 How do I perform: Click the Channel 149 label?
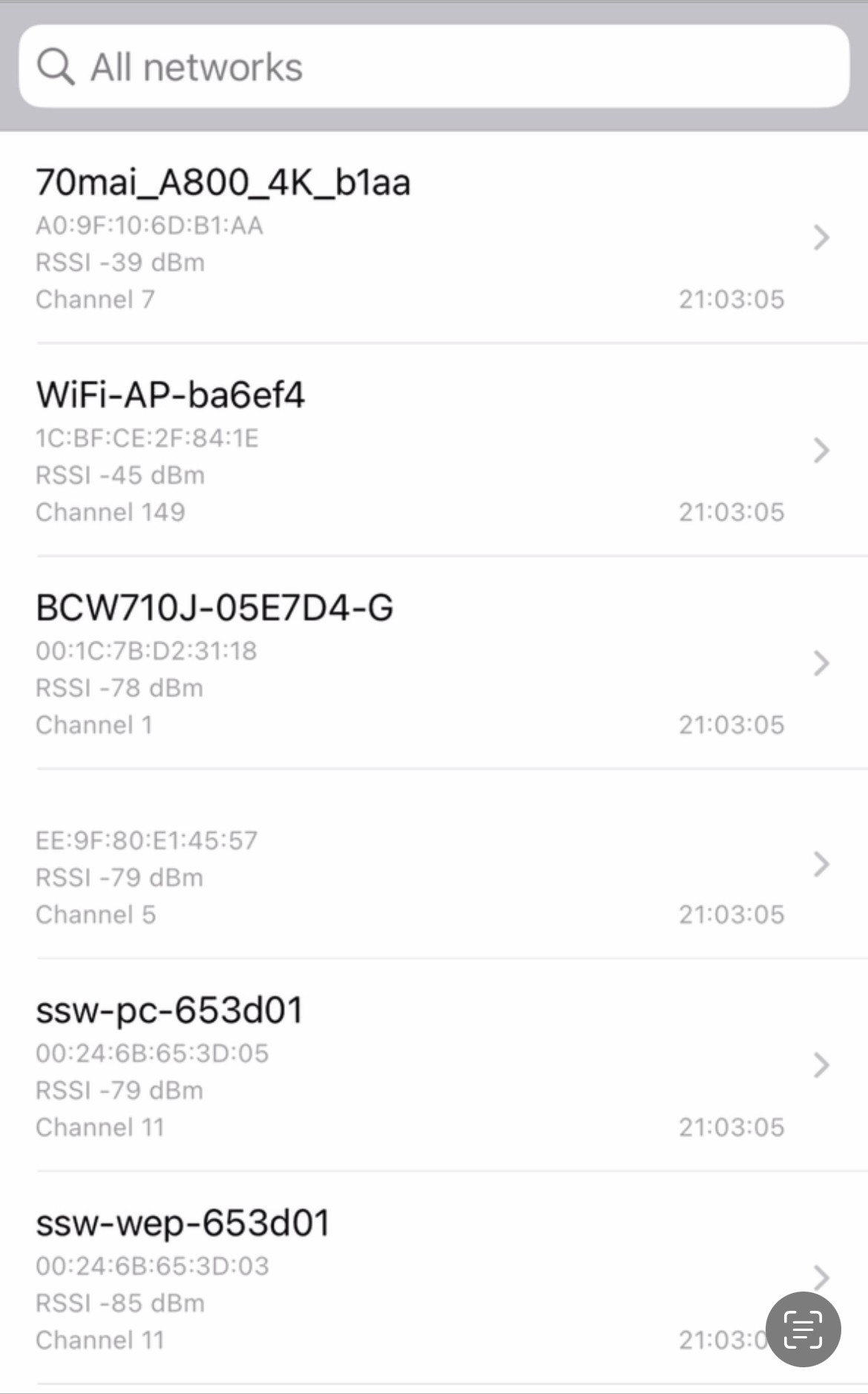click(111, 512)
